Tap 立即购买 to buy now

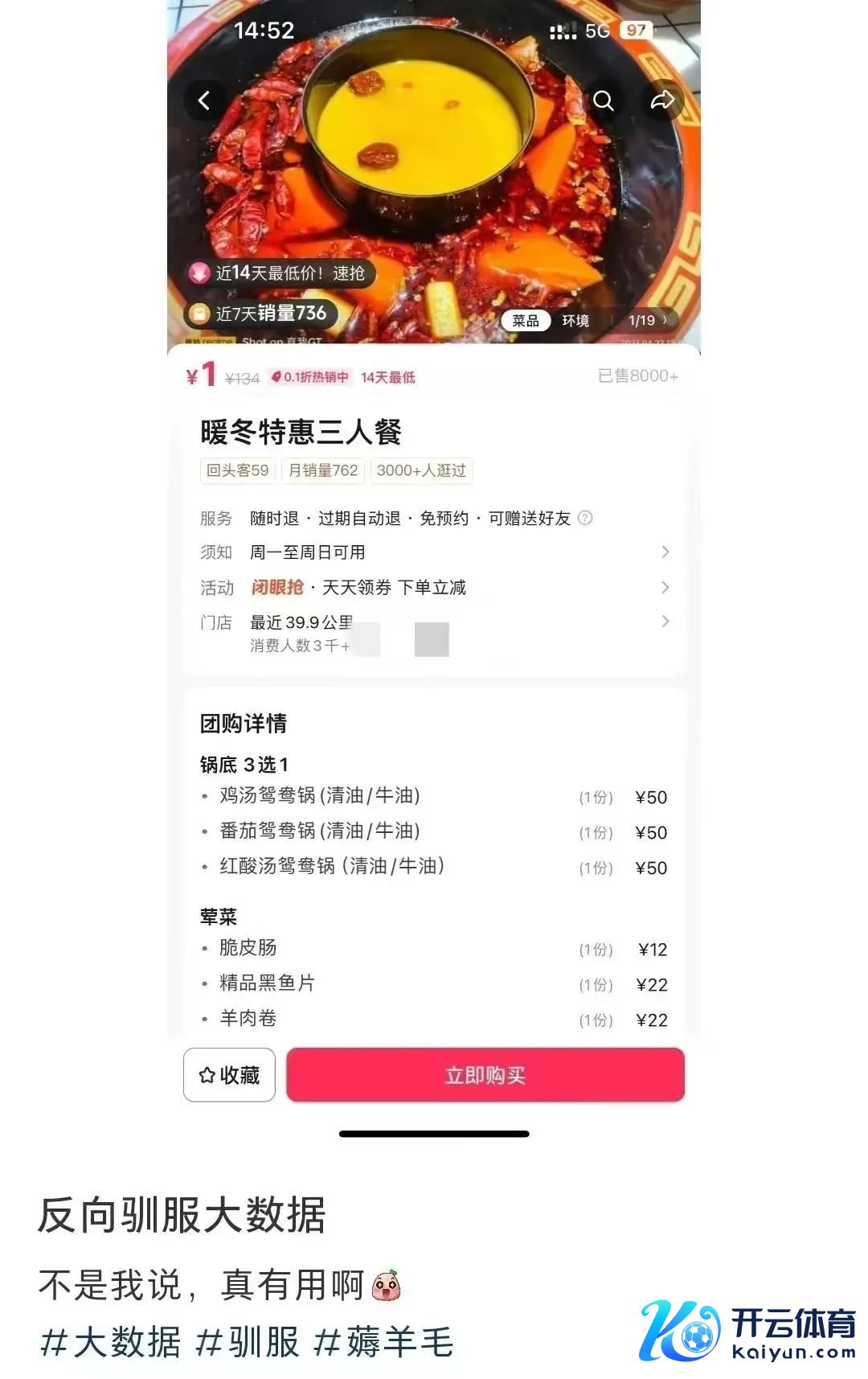point(485,1075)
